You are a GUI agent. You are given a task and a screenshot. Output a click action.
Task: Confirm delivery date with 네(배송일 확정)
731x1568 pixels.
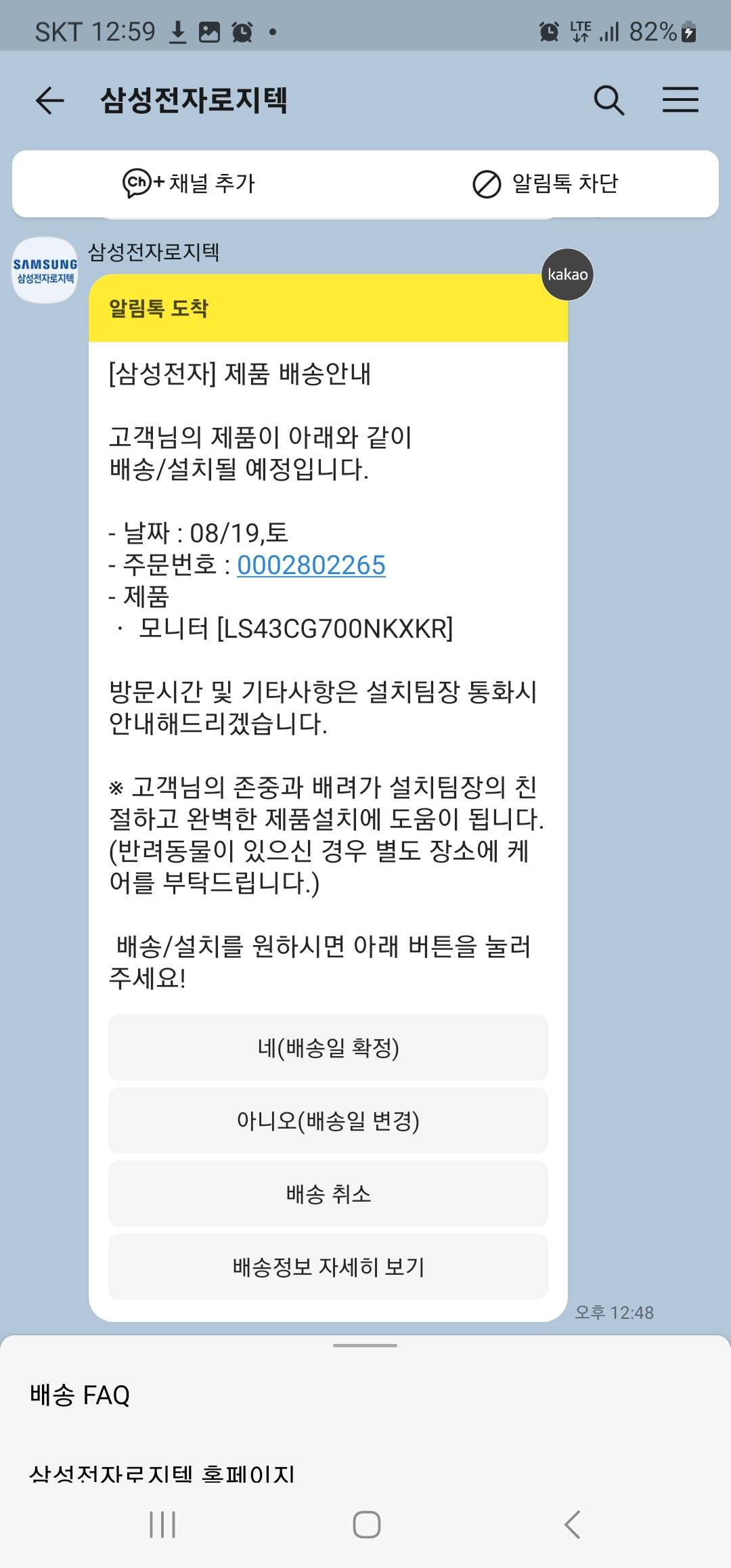[328, 1047]
